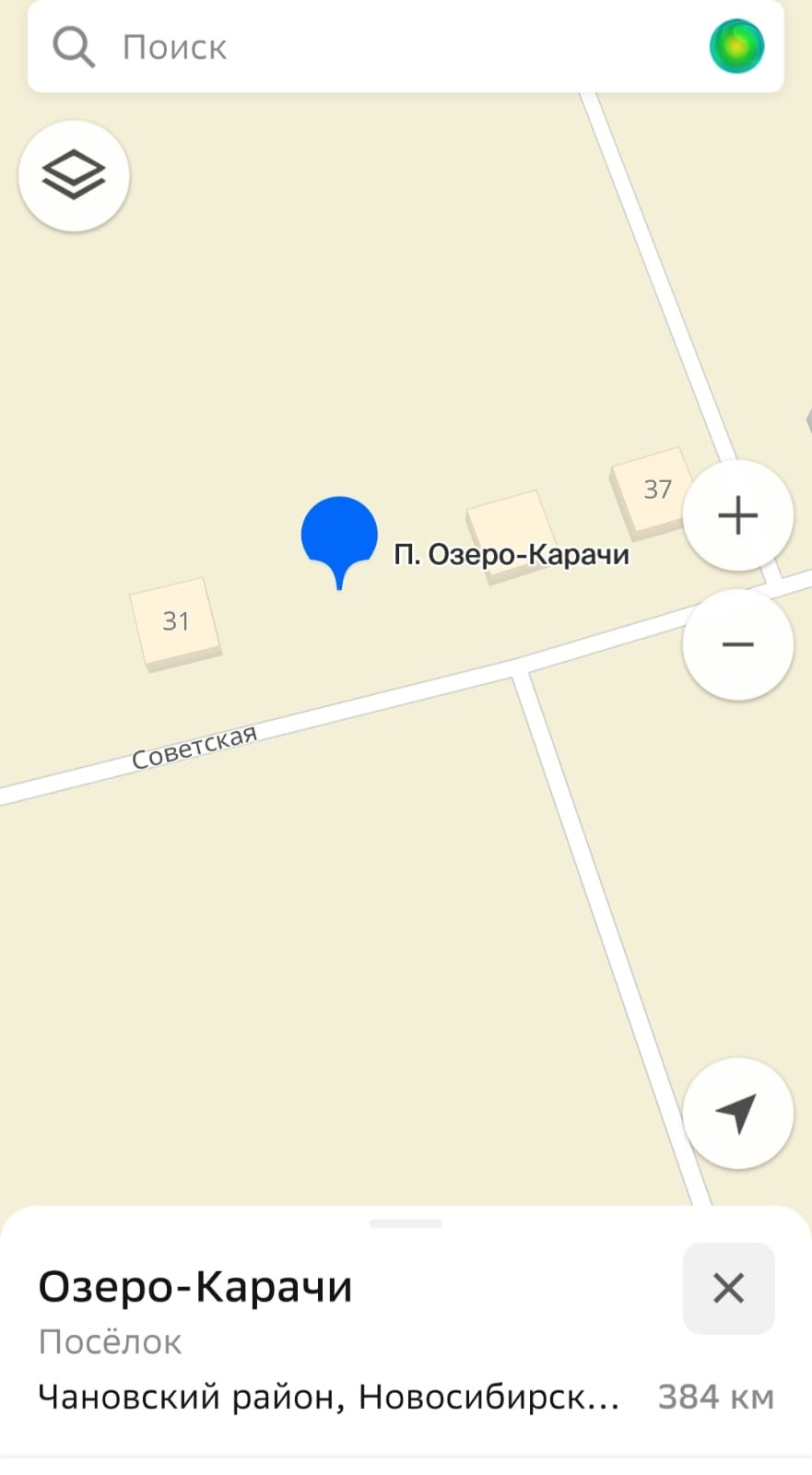
Task: Zoom out with the minus button
Action: tap(737, 644)
